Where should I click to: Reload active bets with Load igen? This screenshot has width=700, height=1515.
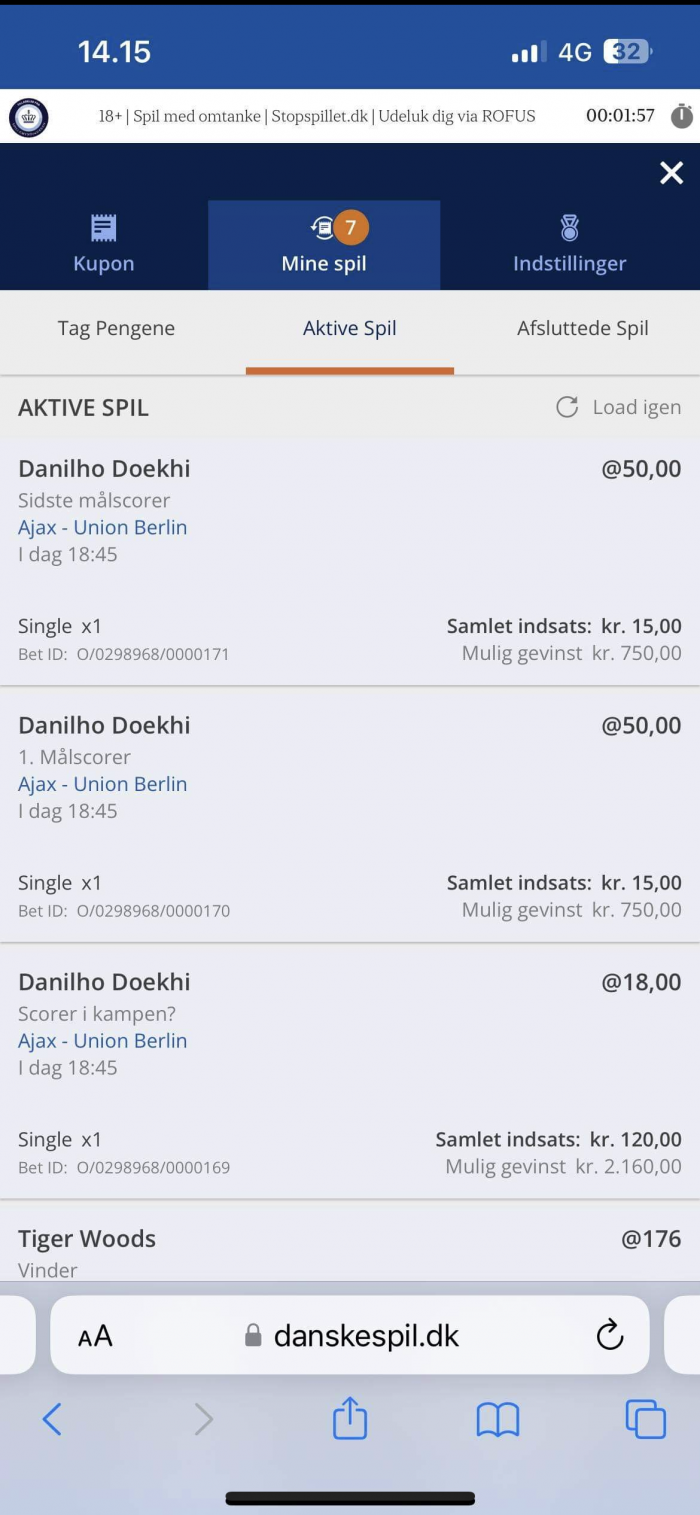click(x=619, y=407)
